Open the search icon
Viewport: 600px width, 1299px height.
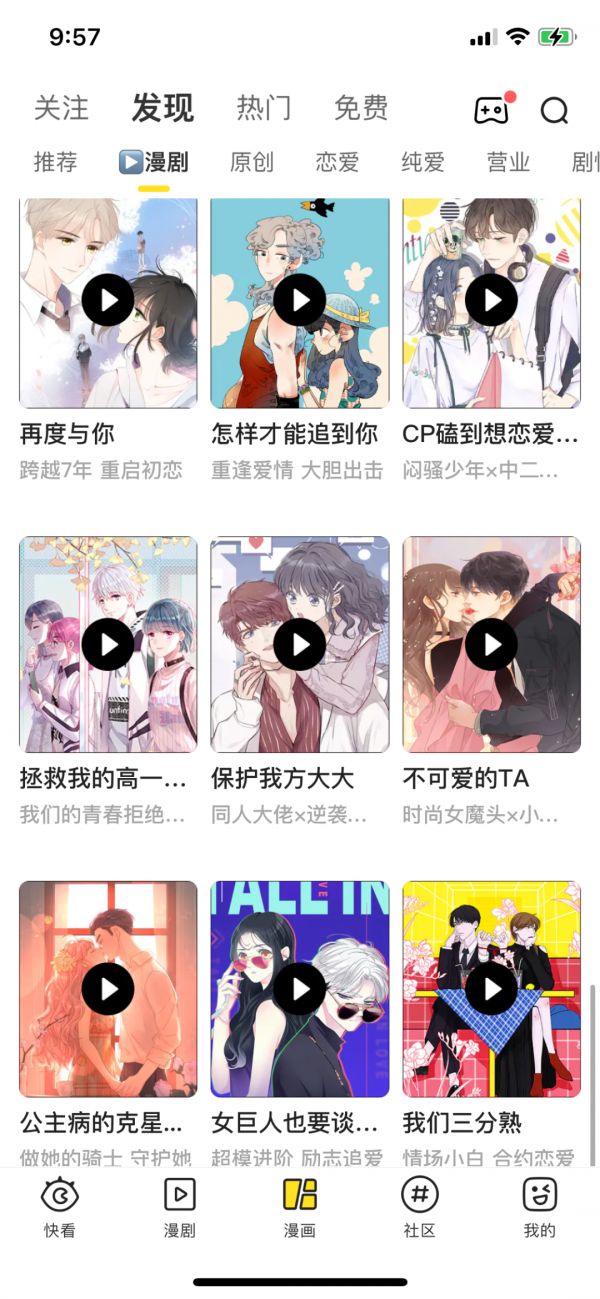click(554, 110)
